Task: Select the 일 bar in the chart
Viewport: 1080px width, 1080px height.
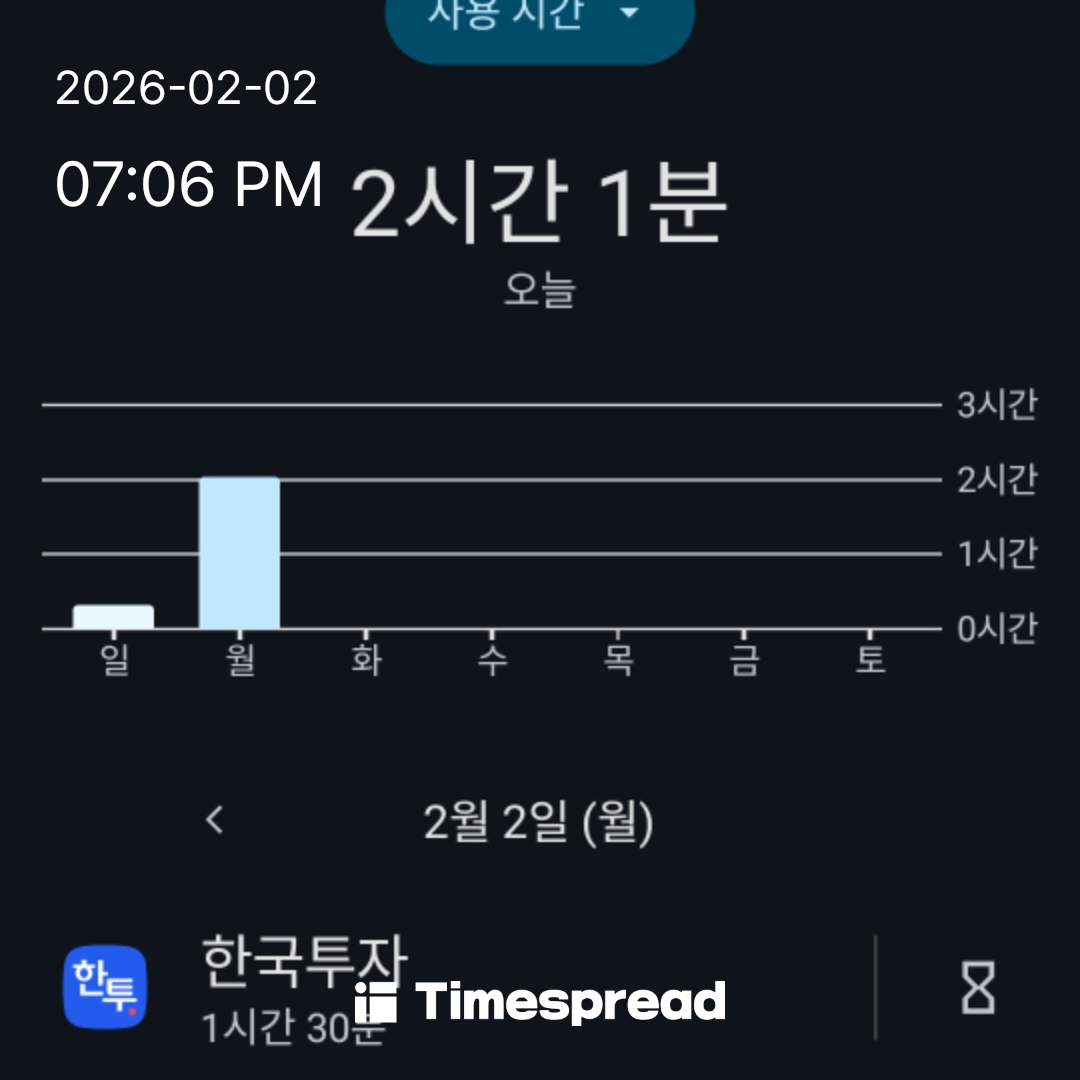Action: point(113,616)
